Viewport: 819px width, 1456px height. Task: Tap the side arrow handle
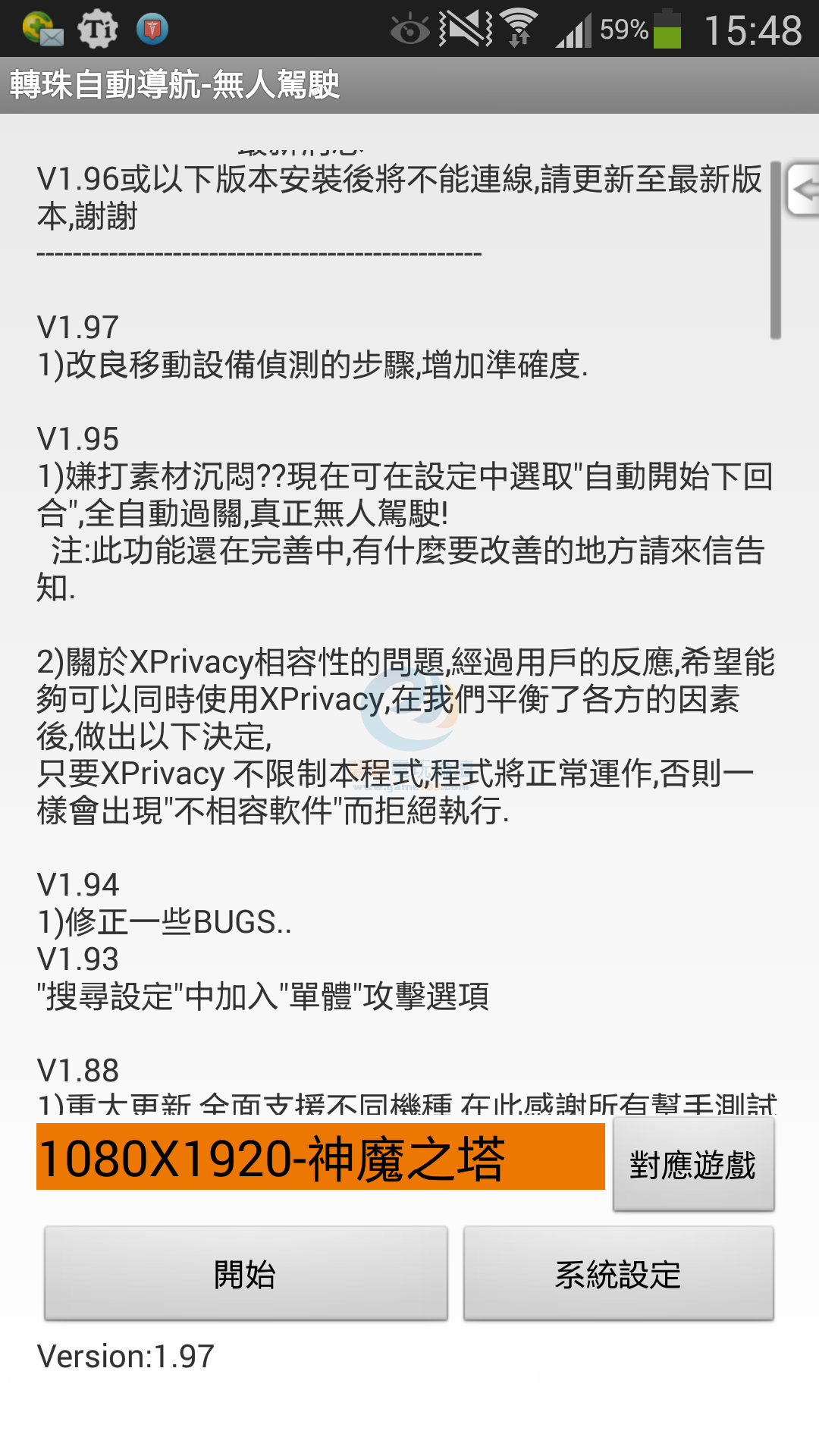(804, 190)
